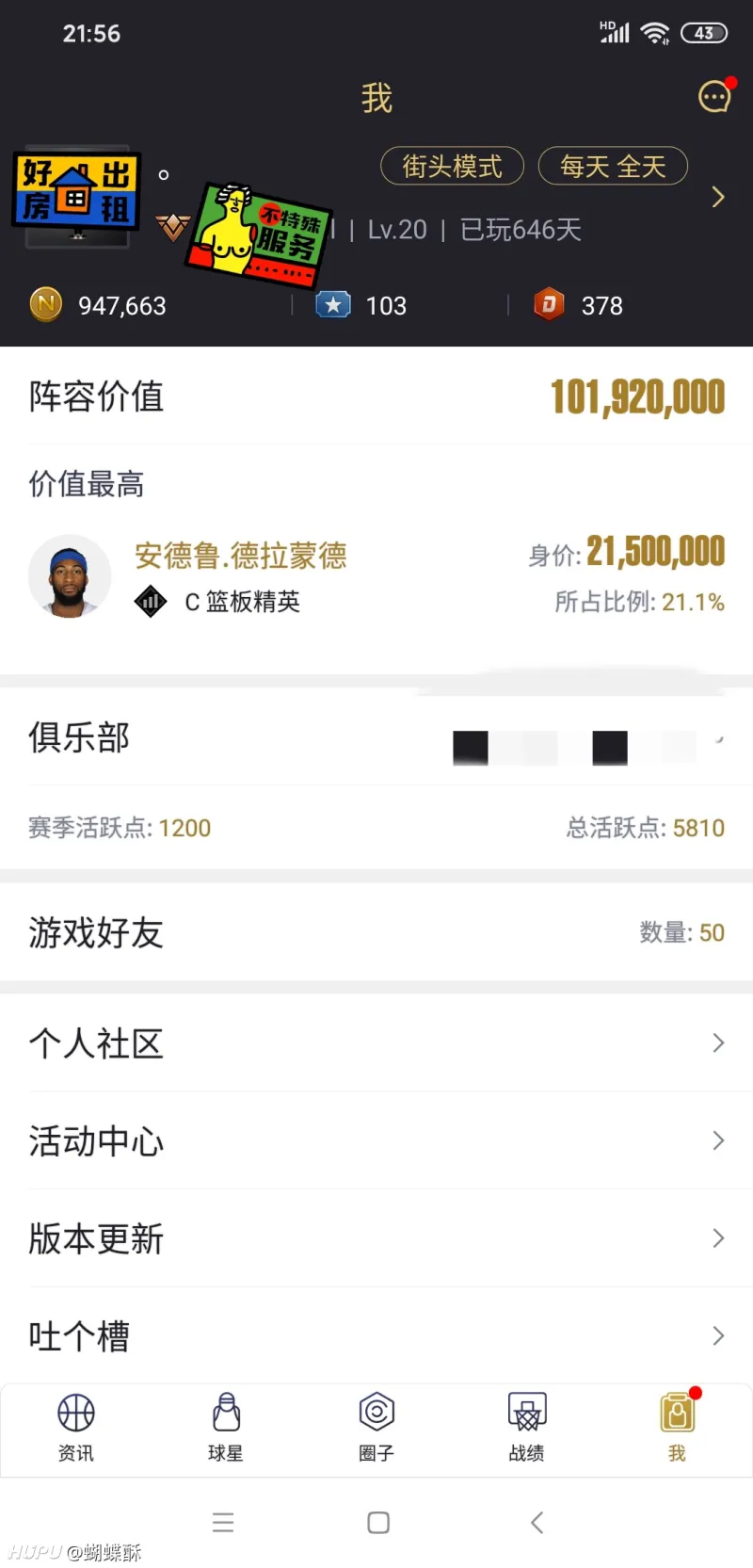This screenshot has width=753, height=1568.
Task: Tap the 每天 全天 chip
Action: 613,167
